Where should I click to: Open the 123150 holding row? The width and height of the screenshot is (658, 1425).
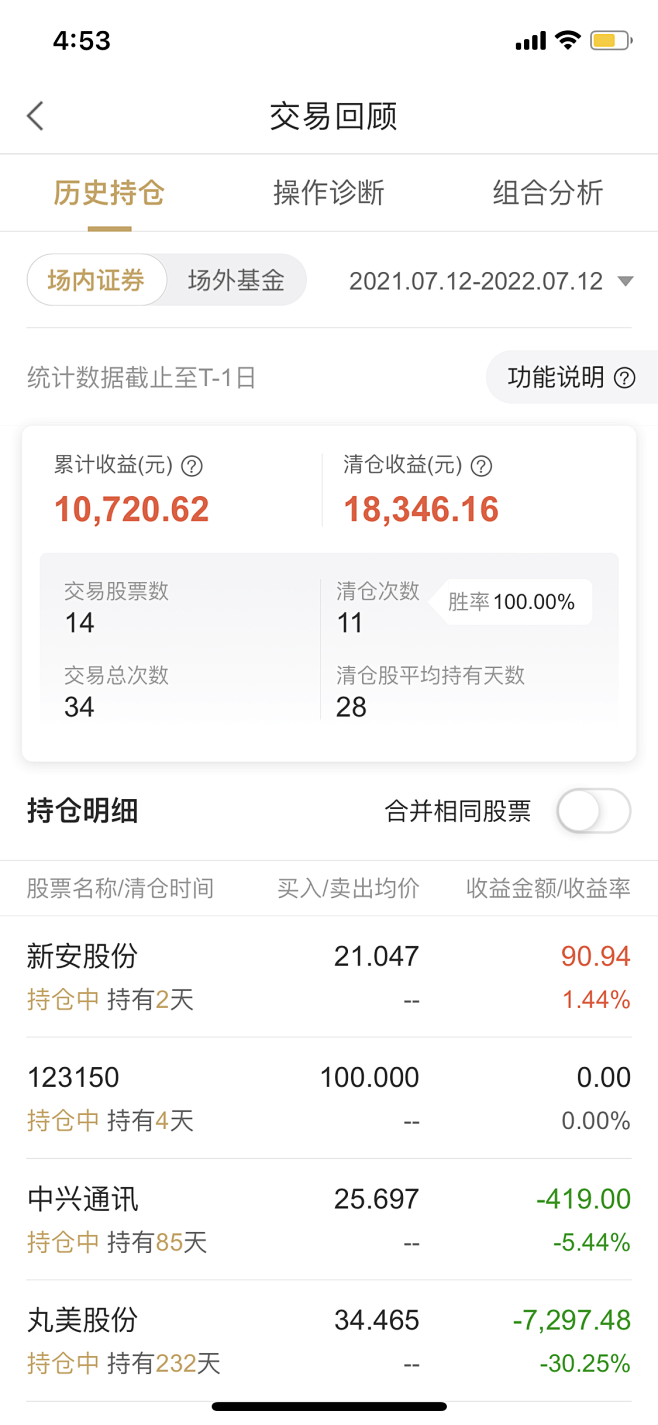click(x=329, y=1098)
